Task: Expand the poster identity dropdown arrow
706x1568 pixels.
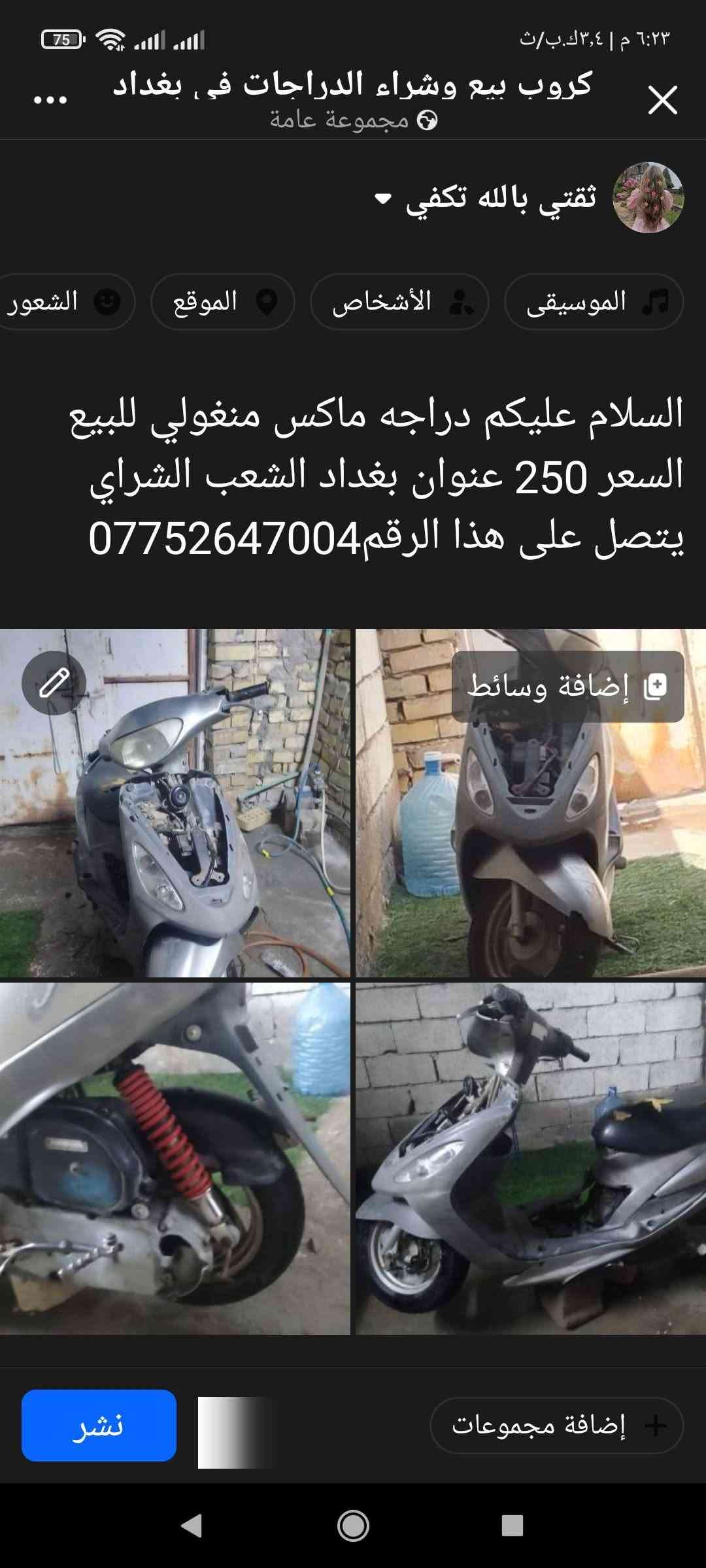Action: coord(382,198)
